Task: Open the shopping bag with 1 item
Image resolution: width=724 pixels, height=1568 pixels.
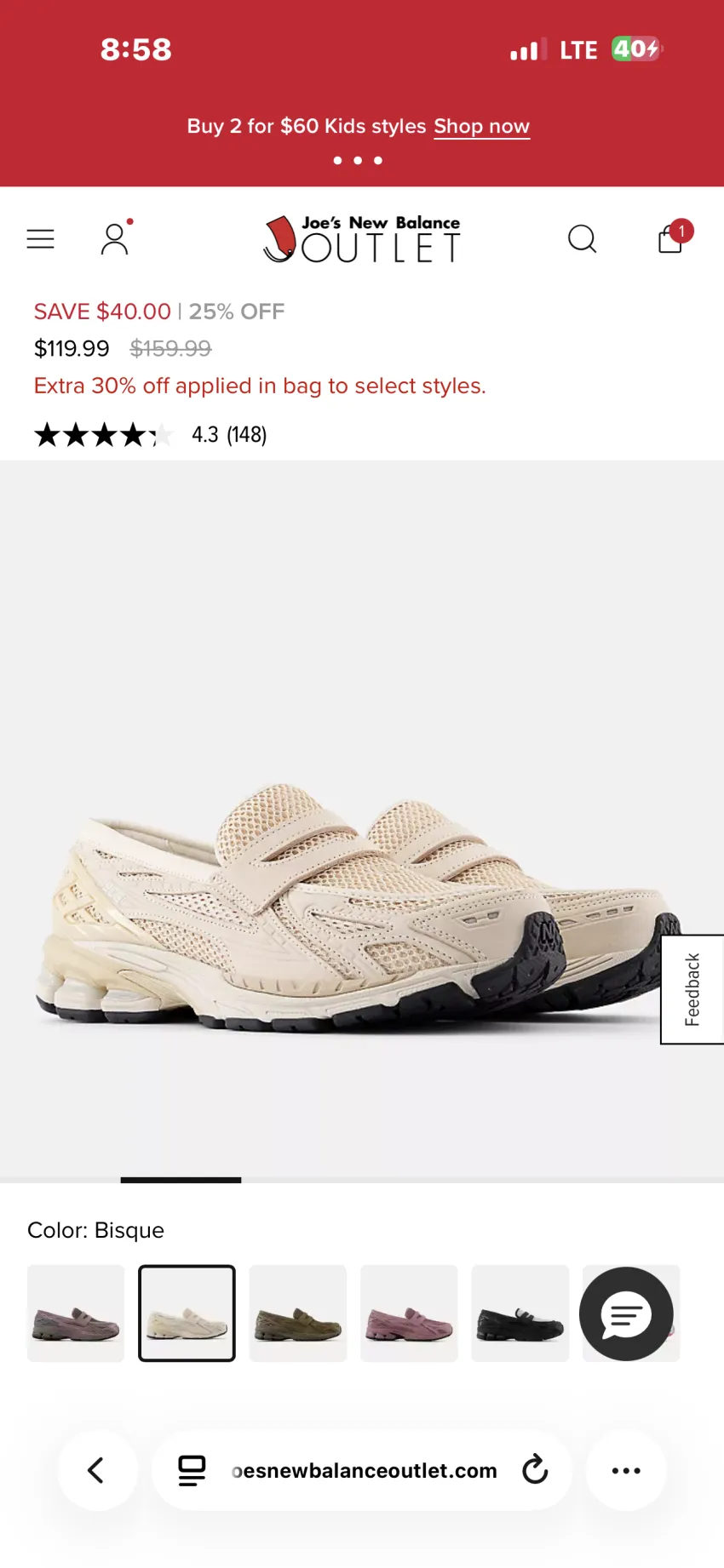Action: coord(673,238)
